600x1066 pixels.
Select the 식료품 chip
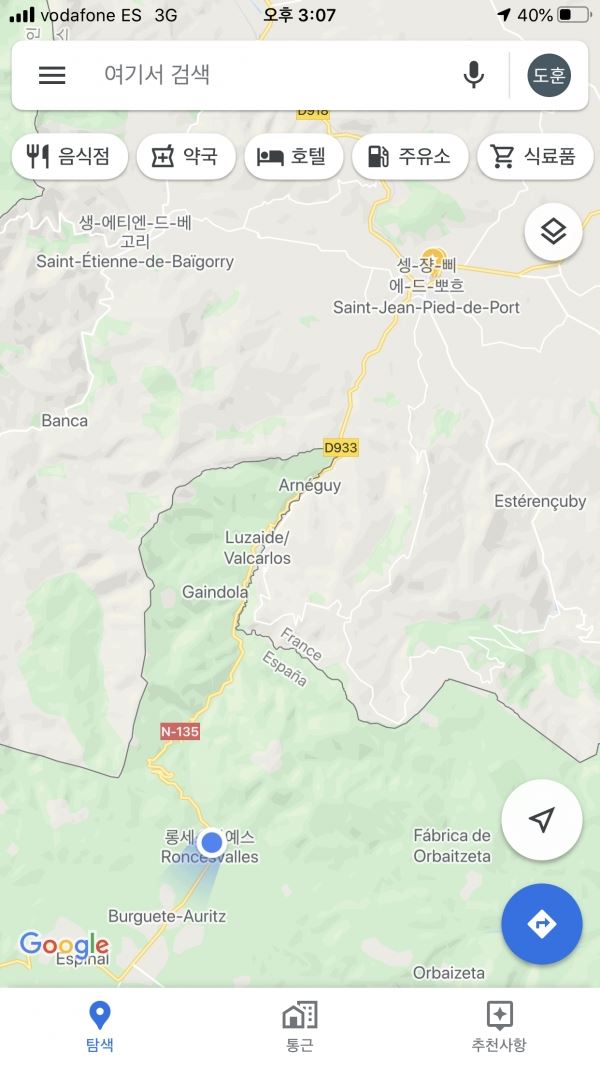(534, 157)
